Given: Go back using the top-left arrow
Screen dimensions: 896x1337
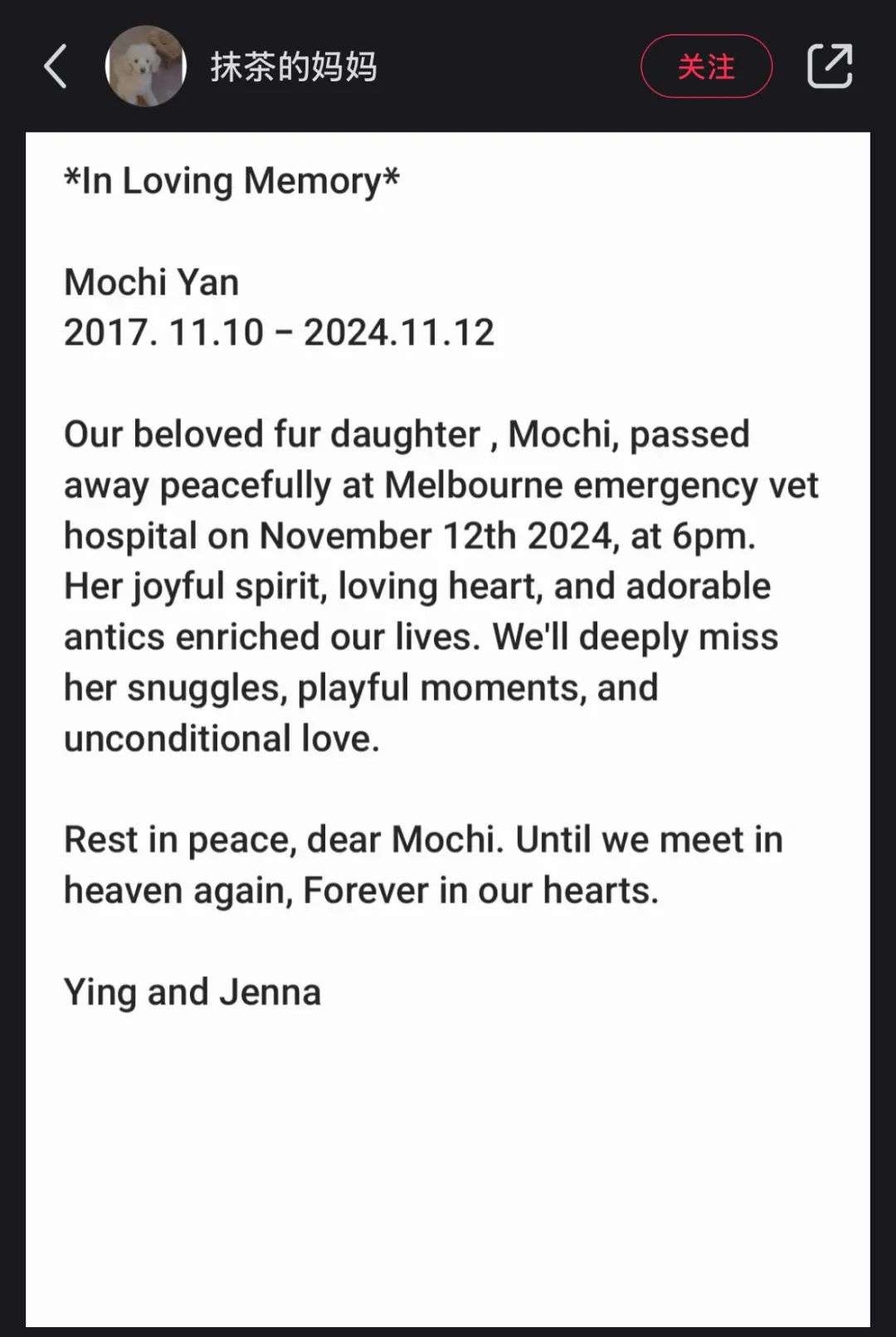Looking at the screenshot, I should point(56,66).
